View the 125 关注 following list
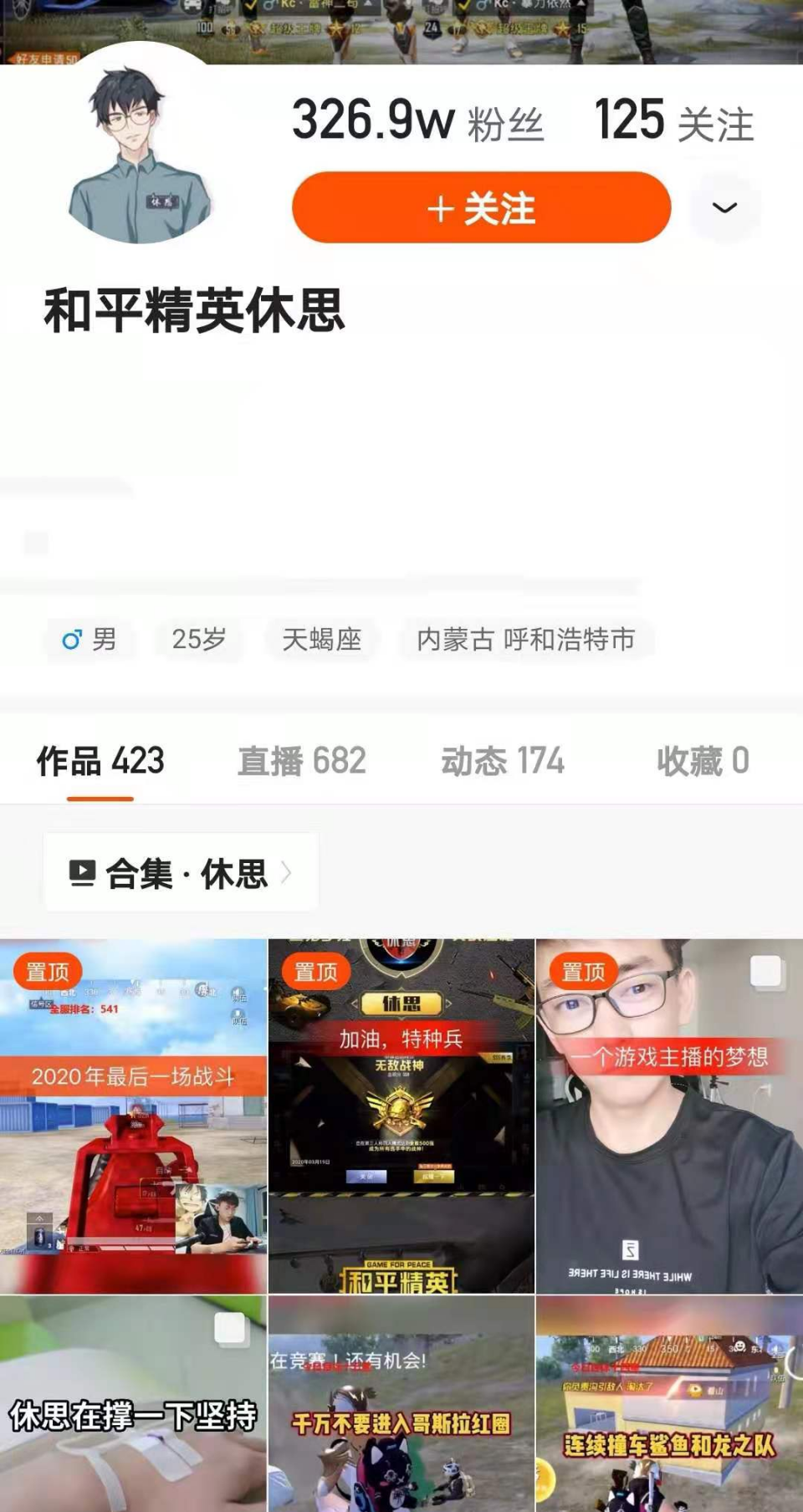Viewport: 803px width, 1512px height. coord(673,121)
